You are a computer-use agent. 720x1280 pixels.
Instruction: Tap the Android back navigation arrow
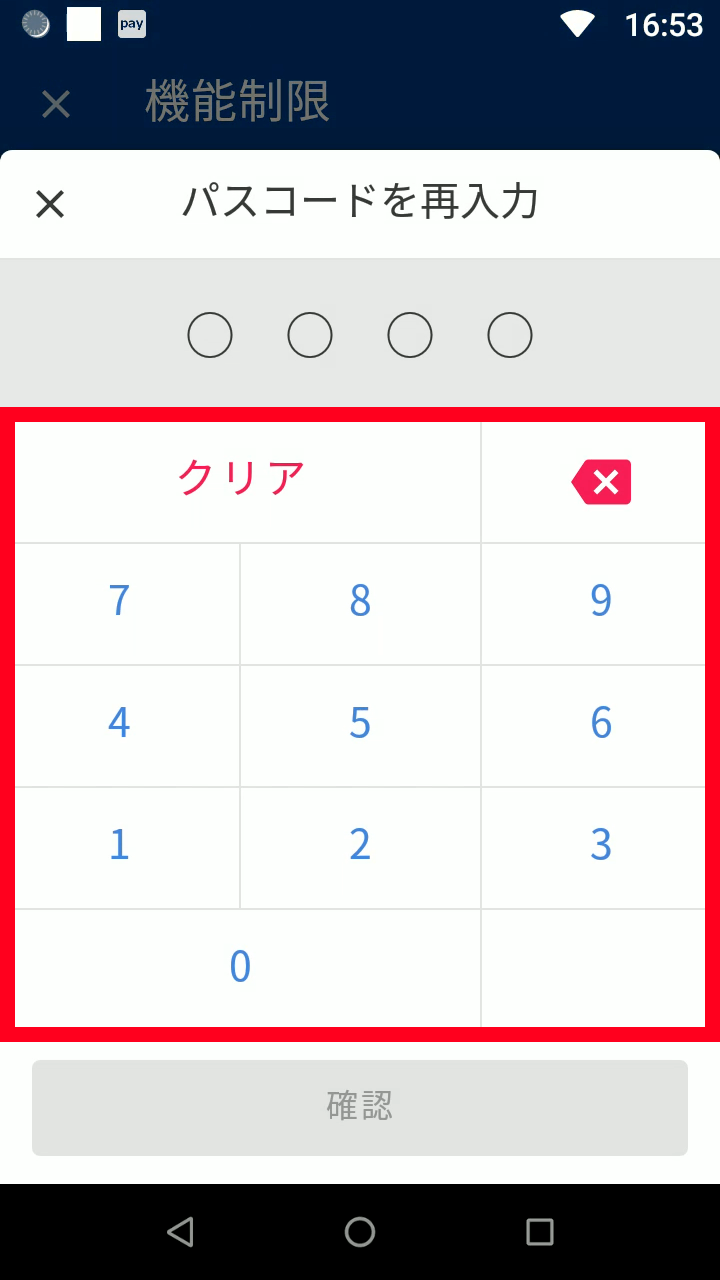point(180,1232)
